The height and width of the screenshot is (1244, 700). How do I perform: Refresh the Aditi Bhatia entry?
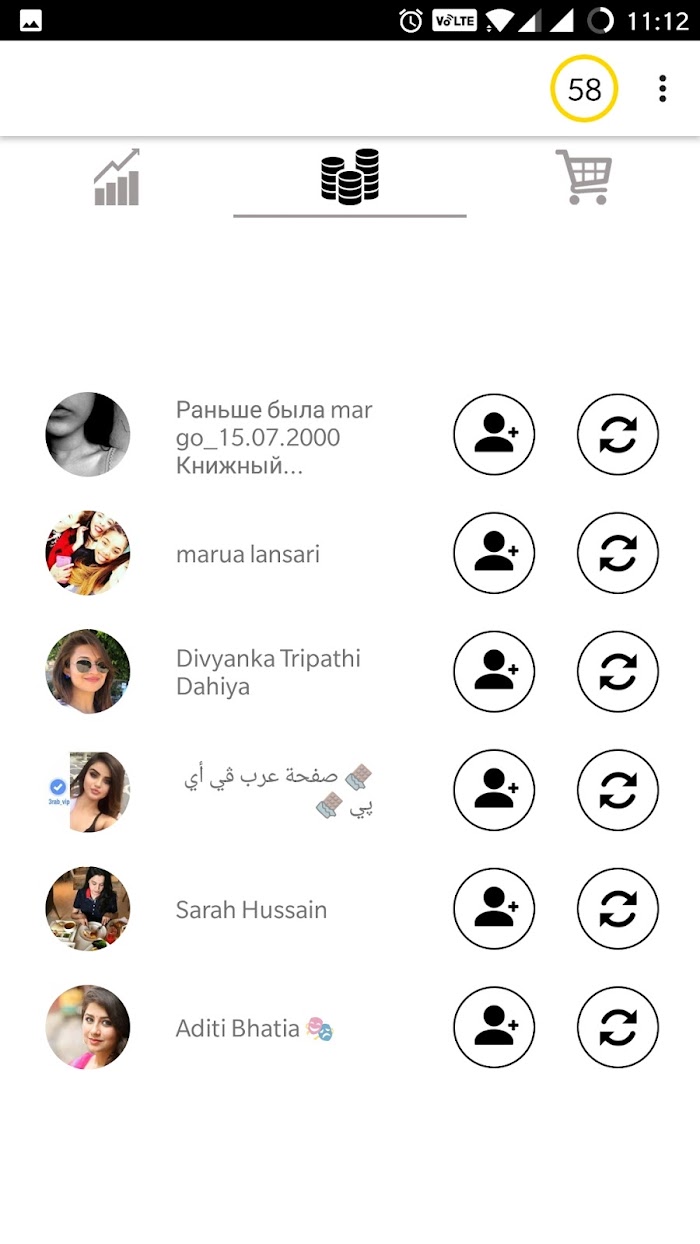618,1027
